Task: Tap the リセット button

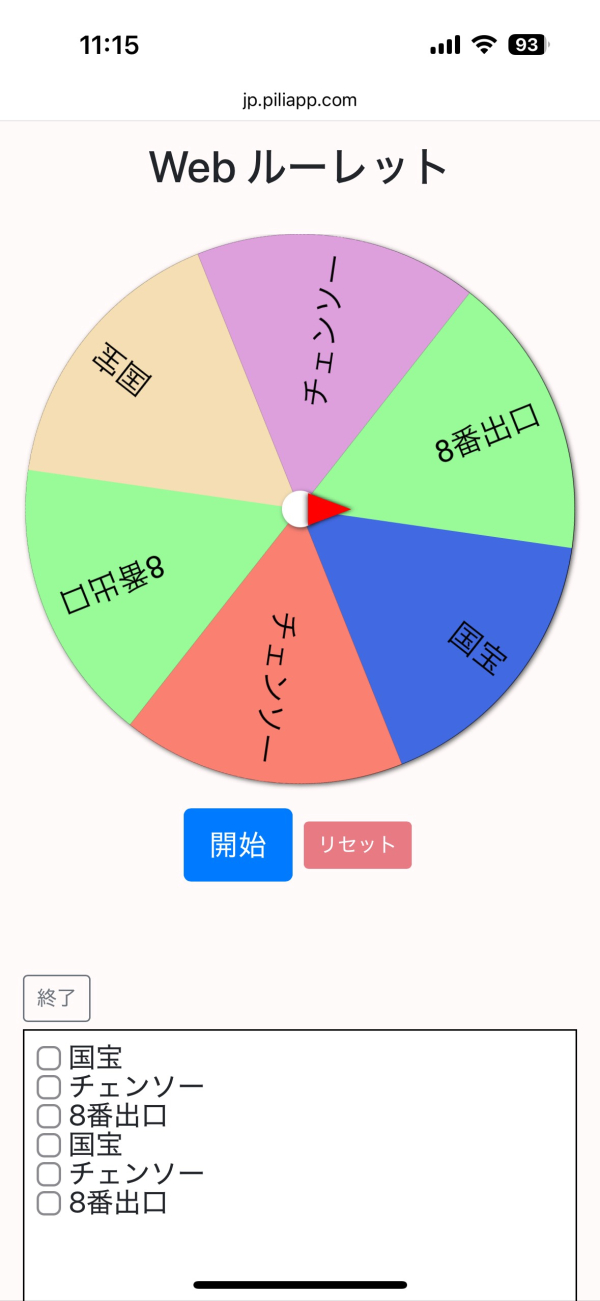Action: (357, 845)
